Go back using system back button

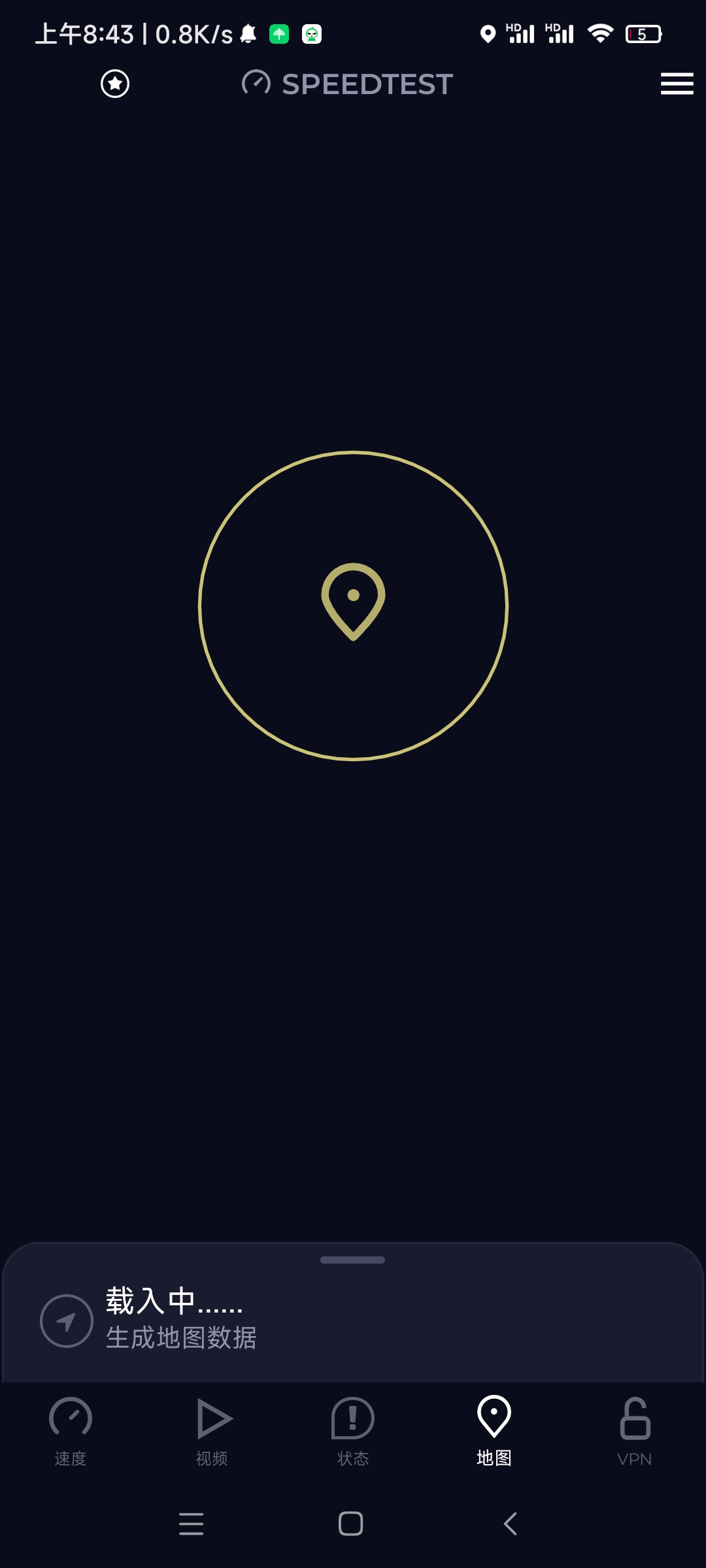click(511, 1524)
